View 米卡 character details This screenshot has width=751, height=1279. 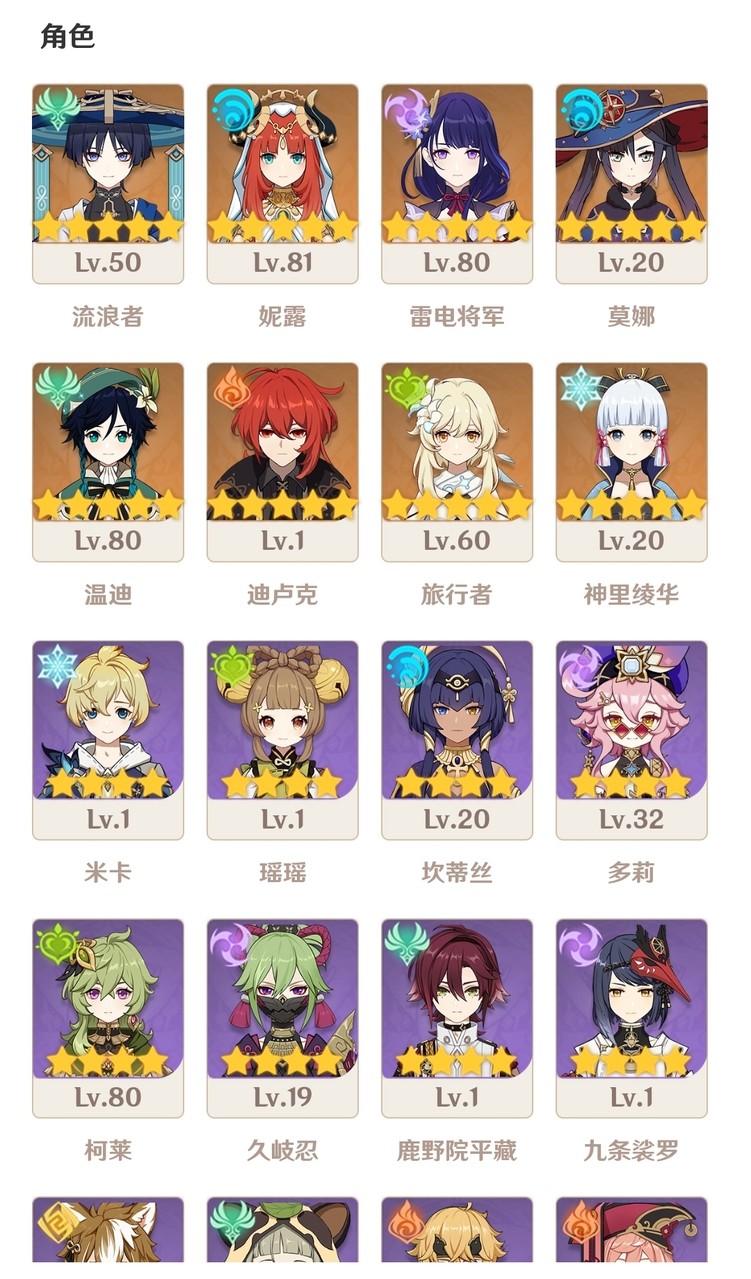108,739
